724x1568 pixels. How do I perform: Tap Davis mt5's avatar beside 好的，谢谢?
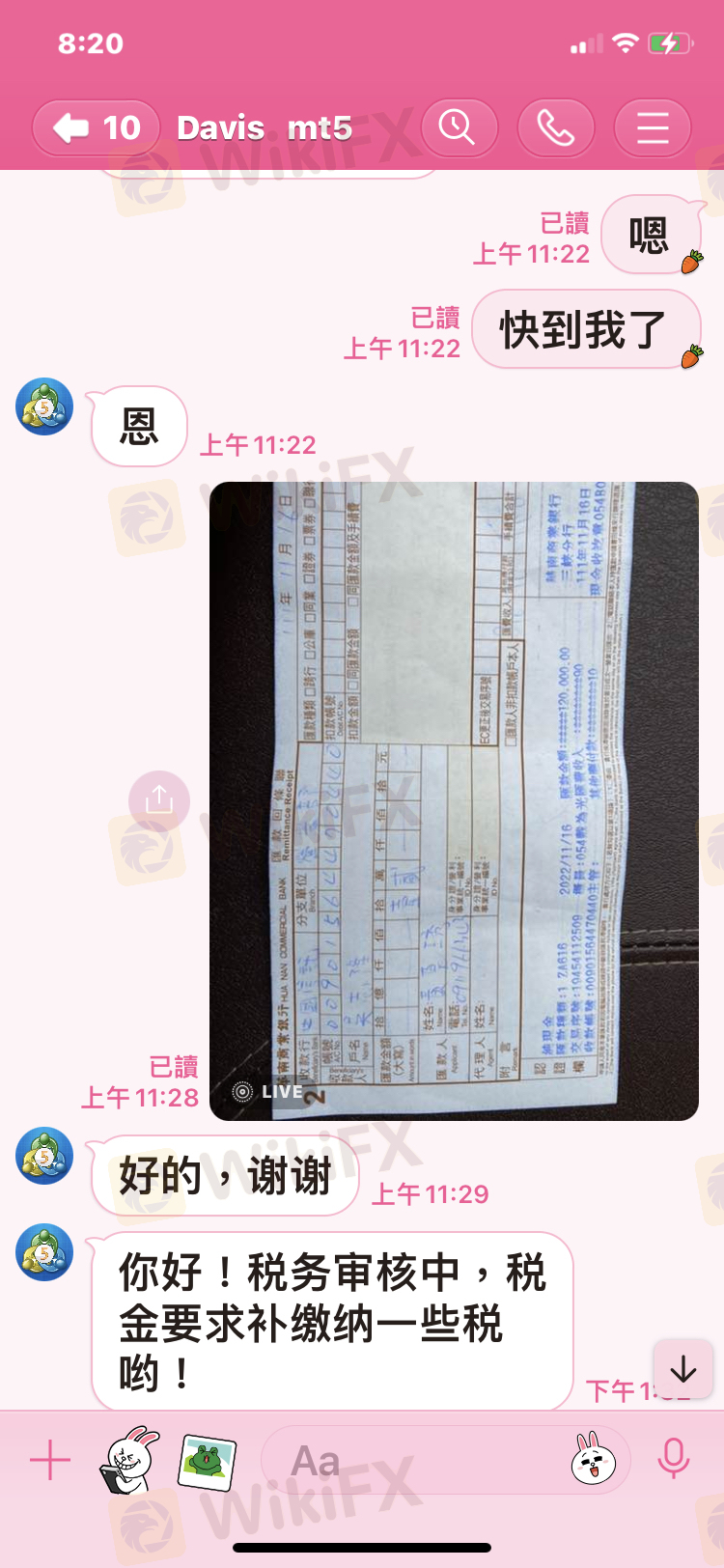tap(44, 1156)
